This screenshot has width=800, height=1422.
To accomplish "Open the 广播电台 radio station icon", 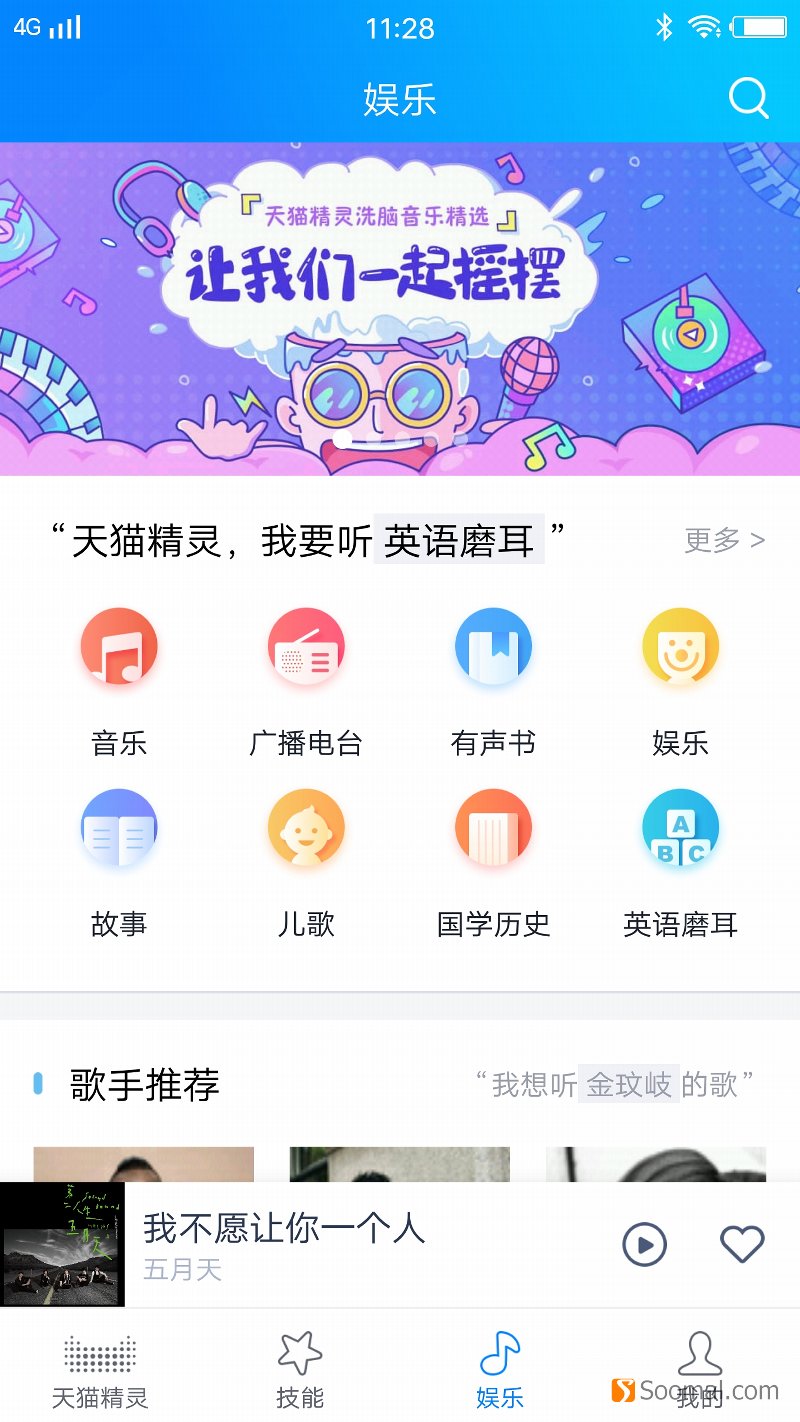I will click(x=306, y=646).
